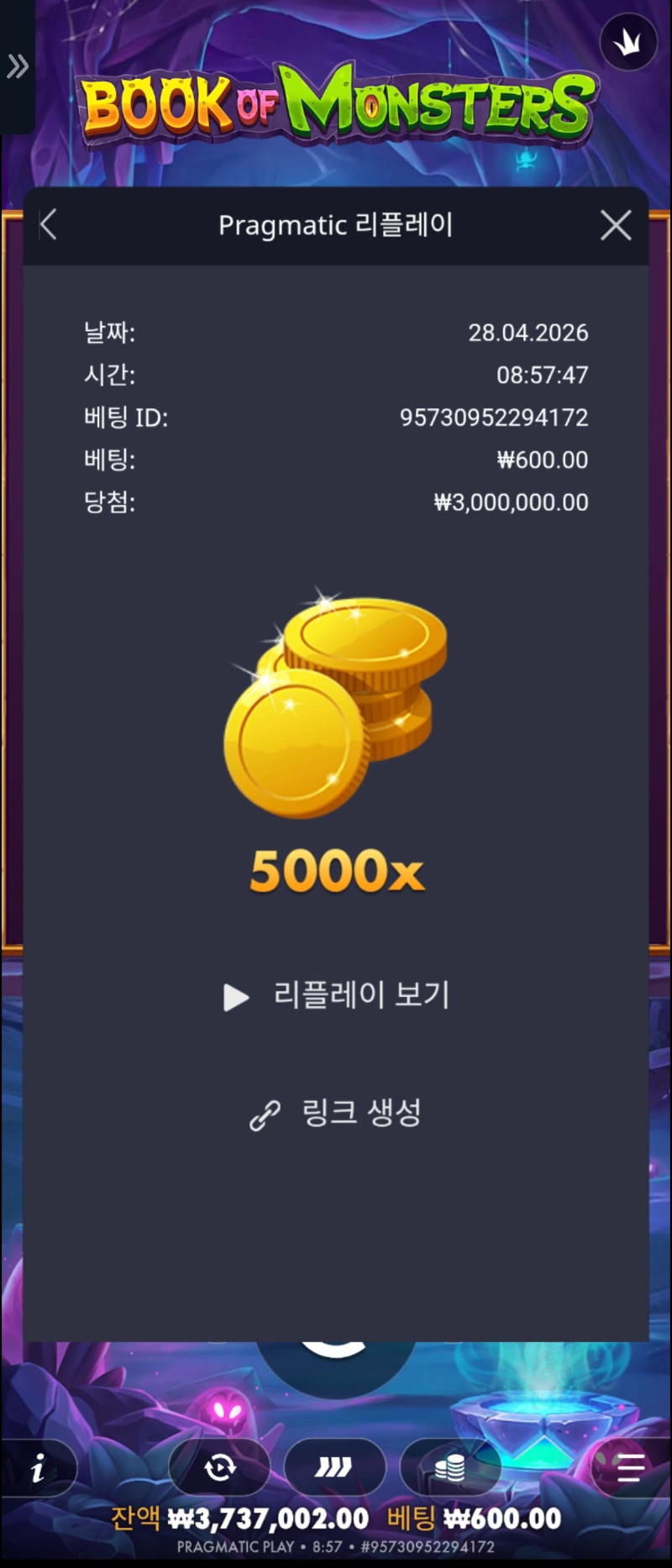
Task: Go back from the replay details
Action: tap(49, 225)
